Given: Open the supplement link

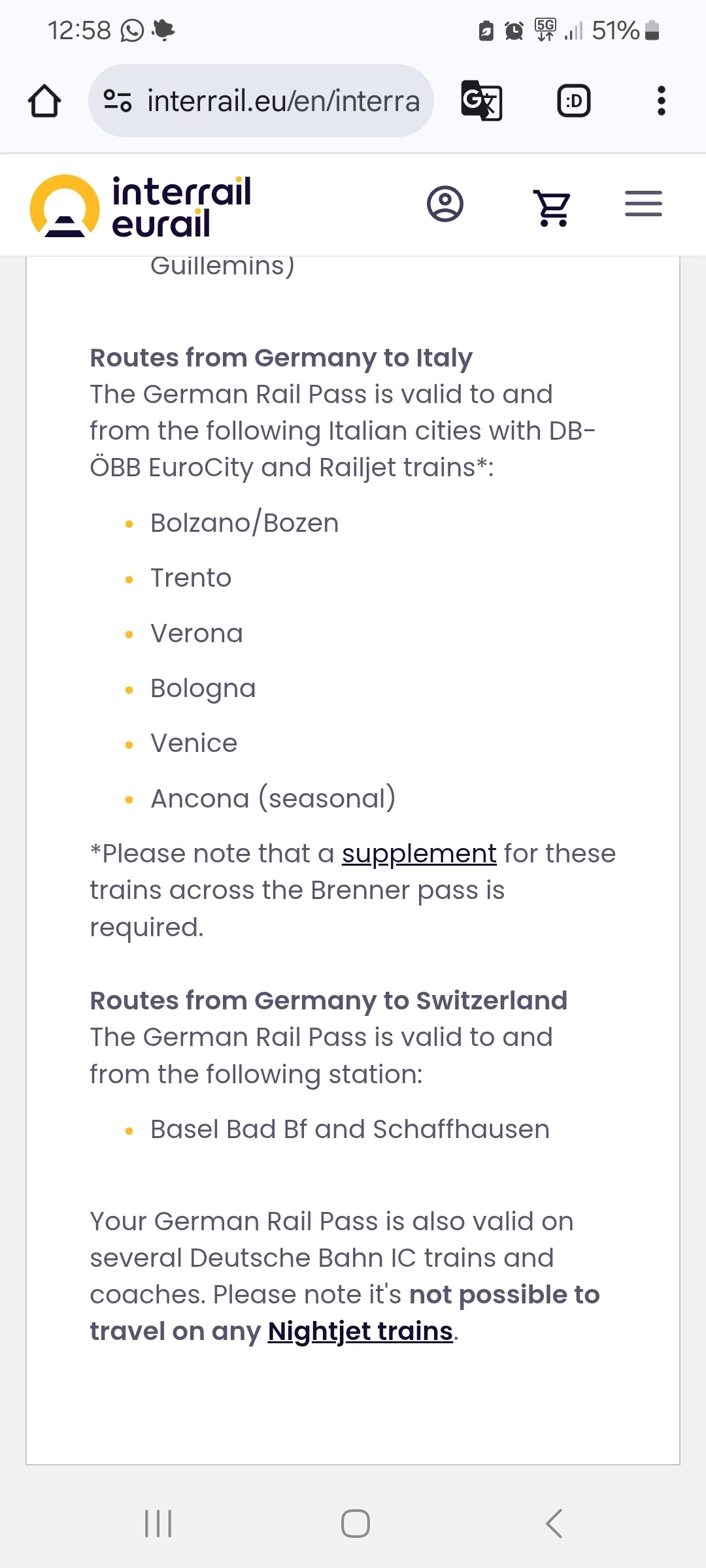Looking at the screenshot, I should [419, 854].
